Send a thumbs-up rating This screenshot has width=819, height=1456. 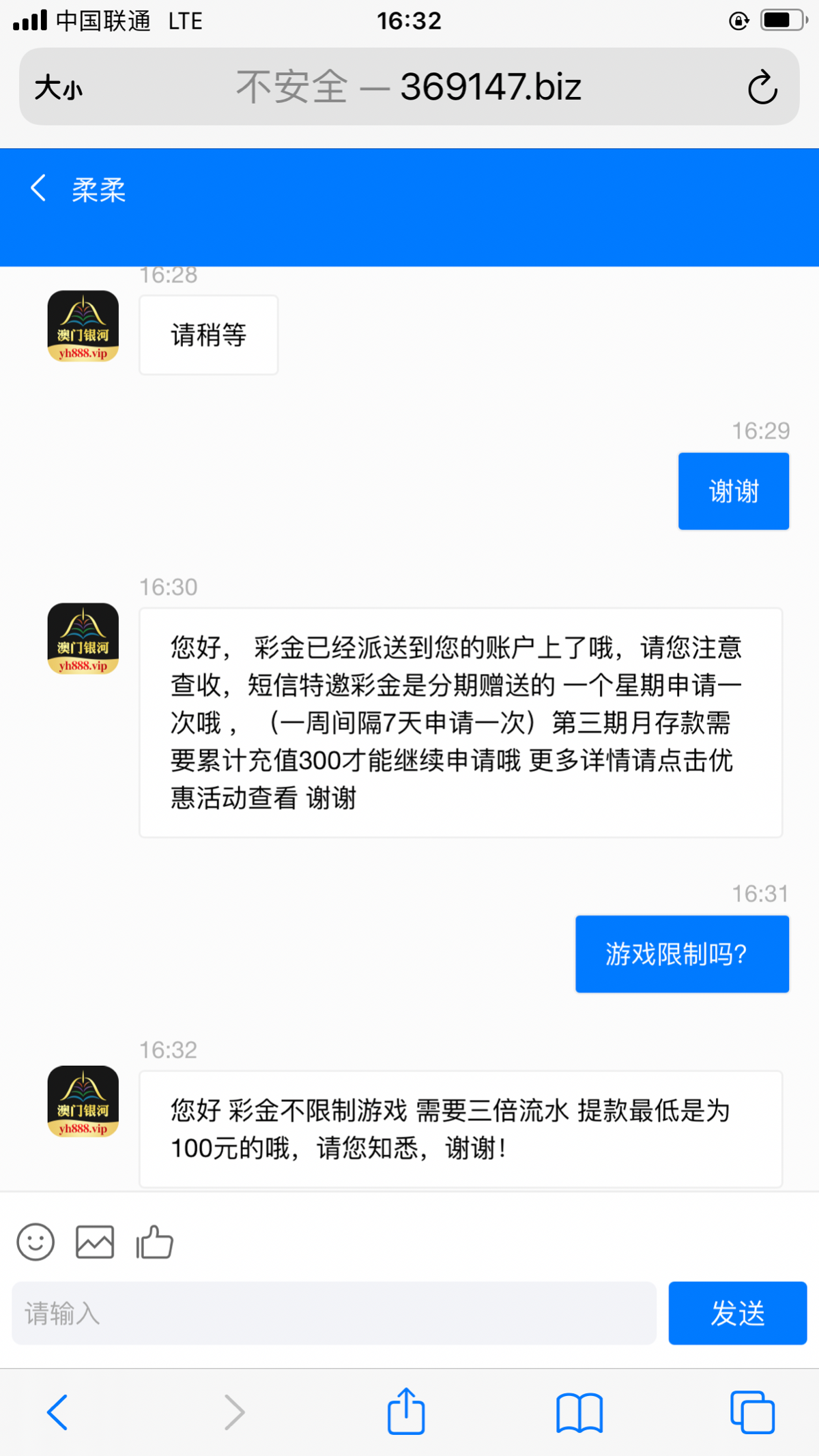tap(155, 1242)
